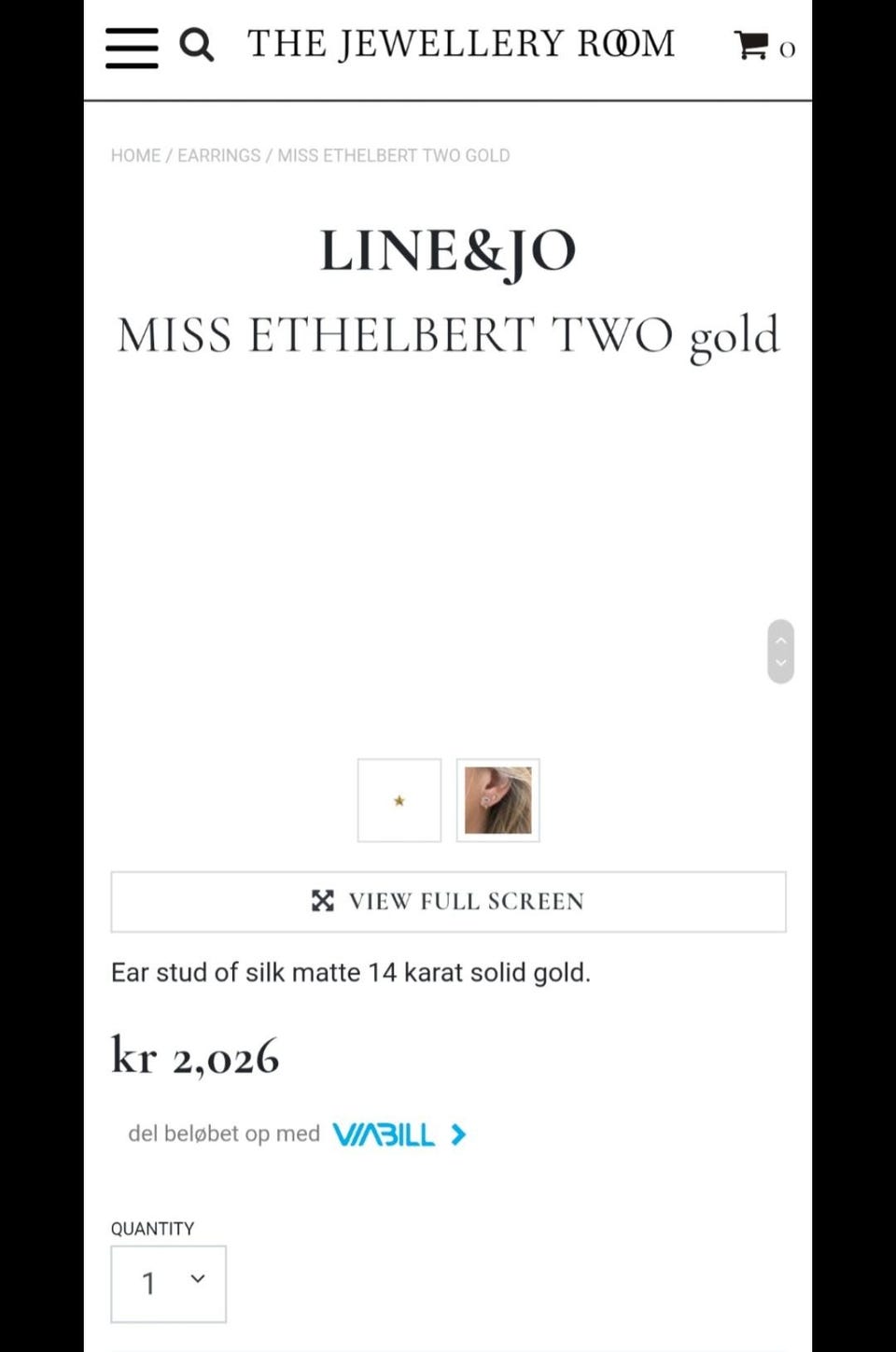Select the gold star product thumbnail
The width and height of the screenshot is (896, 1352).
pyautogui.click(x=399, y=800)
